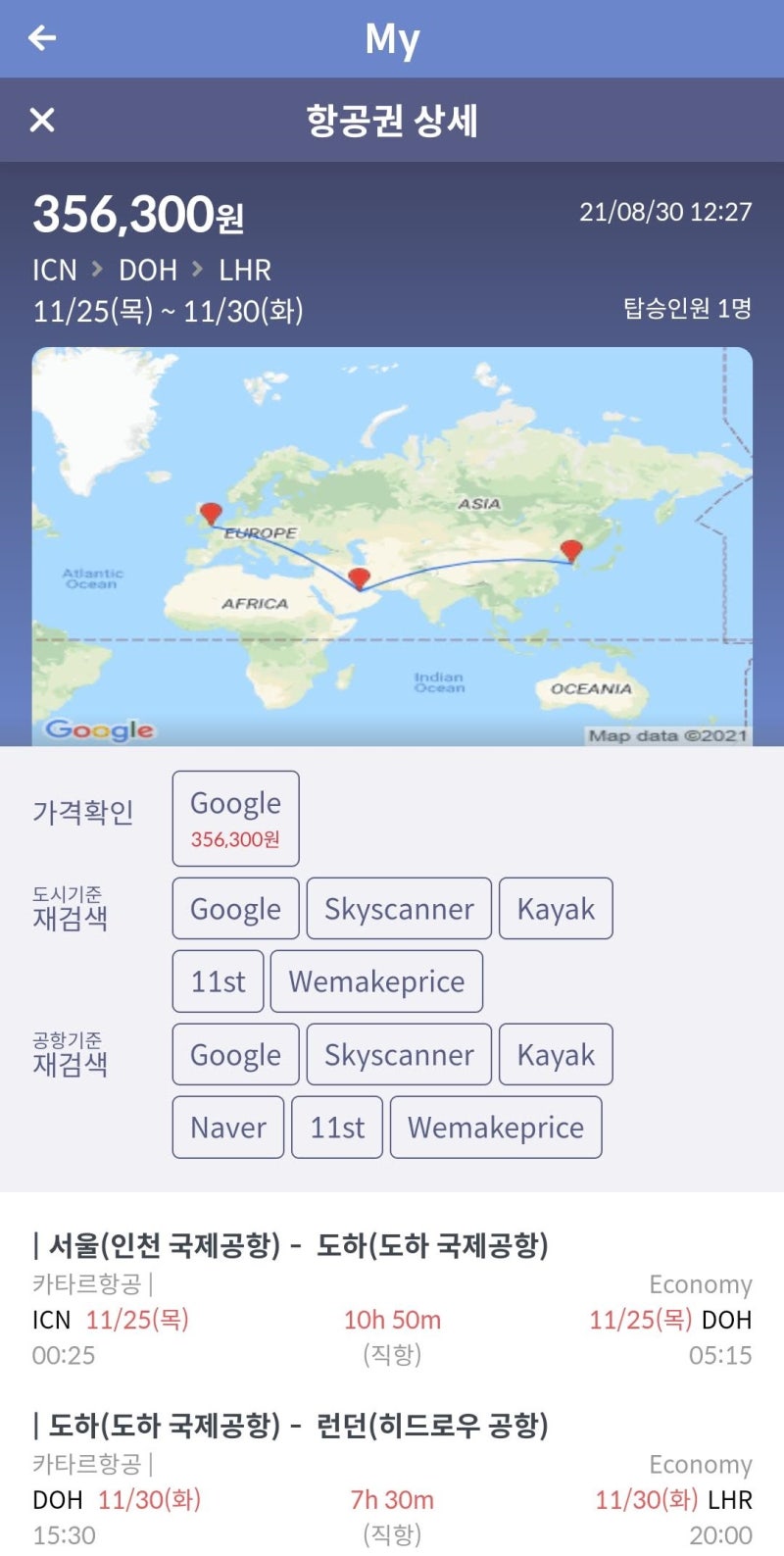Screen dimensions: 784x1556
Task: Re-search by city on Skyscanner
Action: coord(399,909)
